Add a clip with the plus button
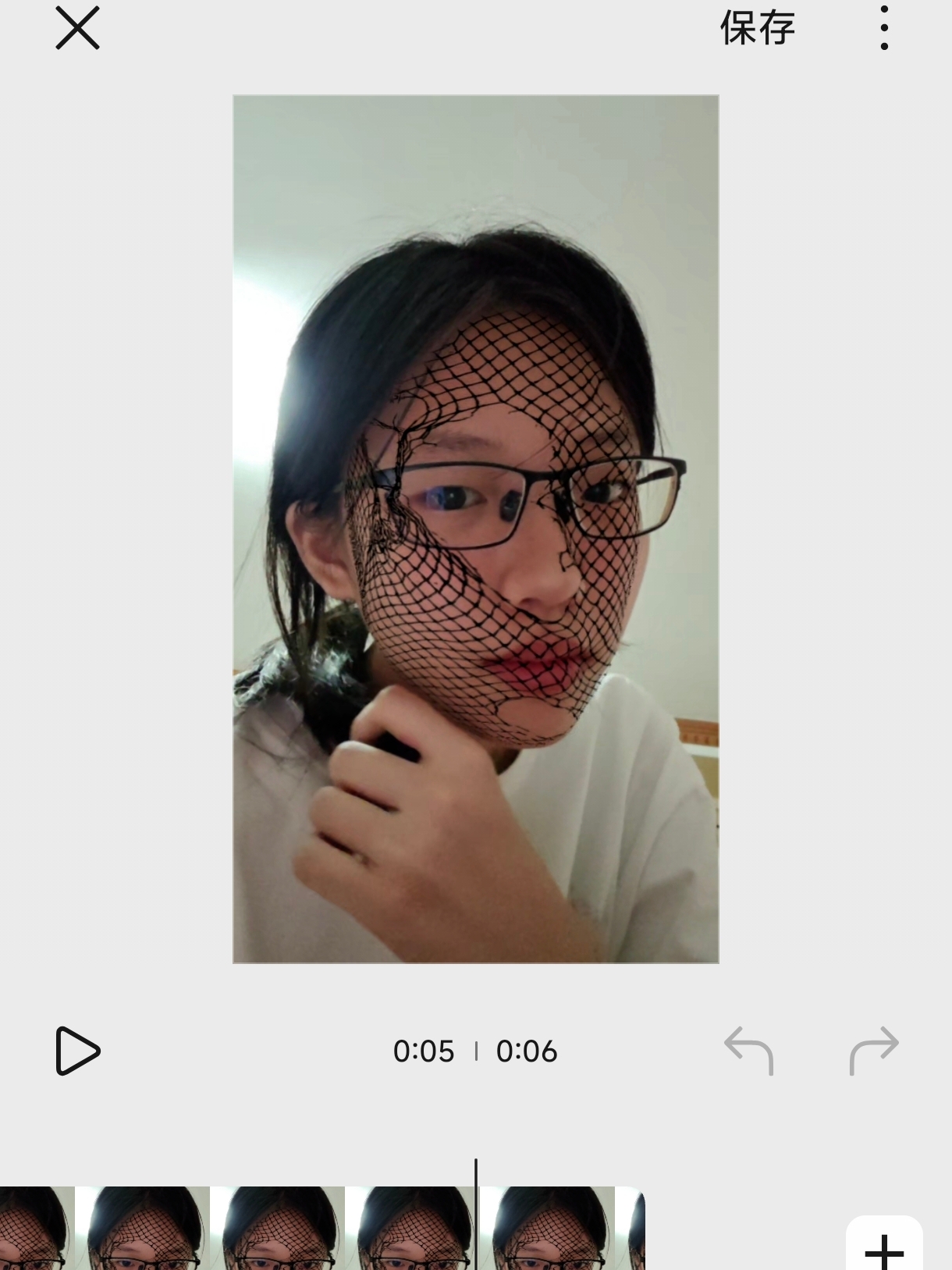Viewport: 952px width, 1270px height. [x=884, y=1244]
